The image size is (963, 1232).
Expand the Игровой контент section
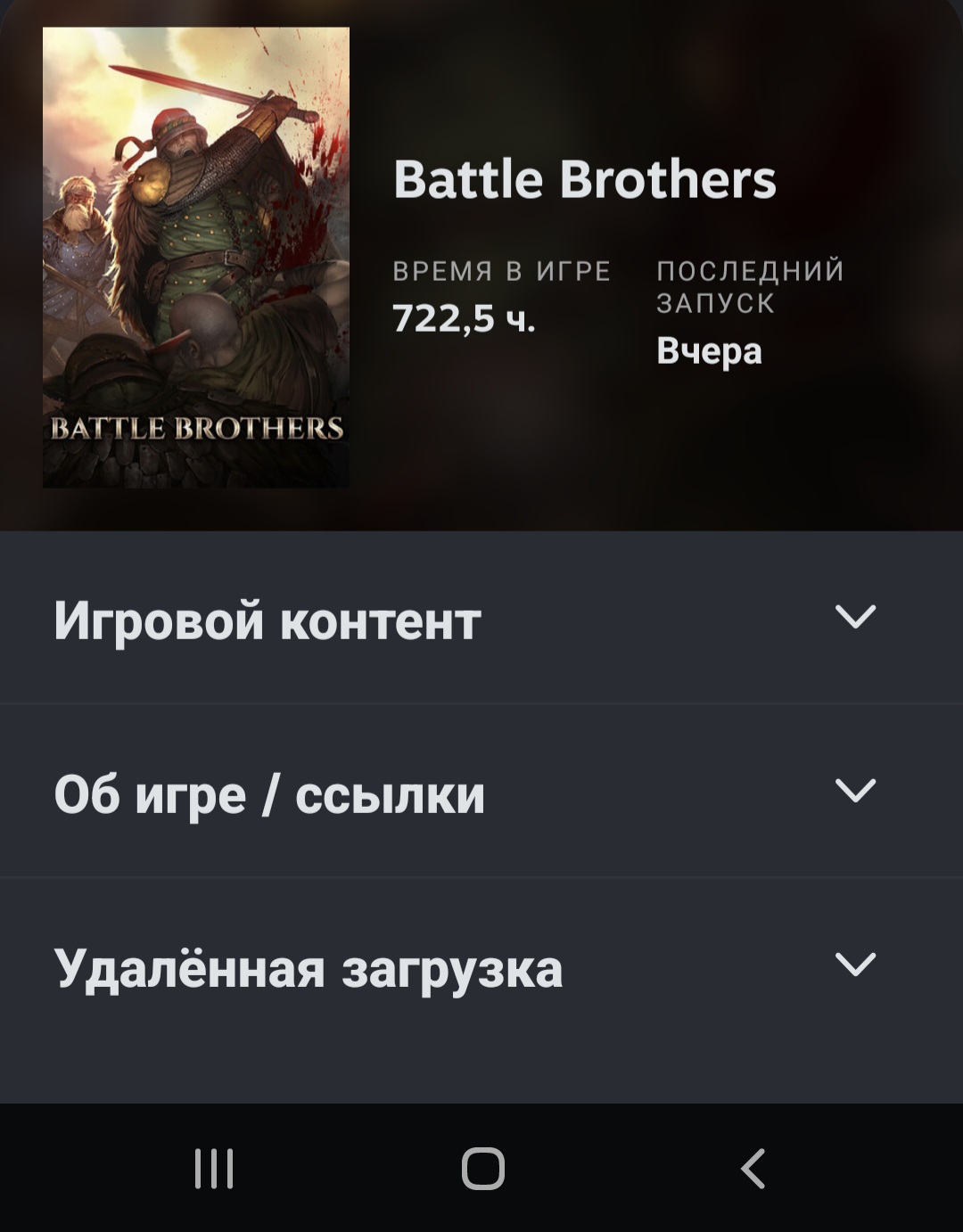(x=855, y=617)
